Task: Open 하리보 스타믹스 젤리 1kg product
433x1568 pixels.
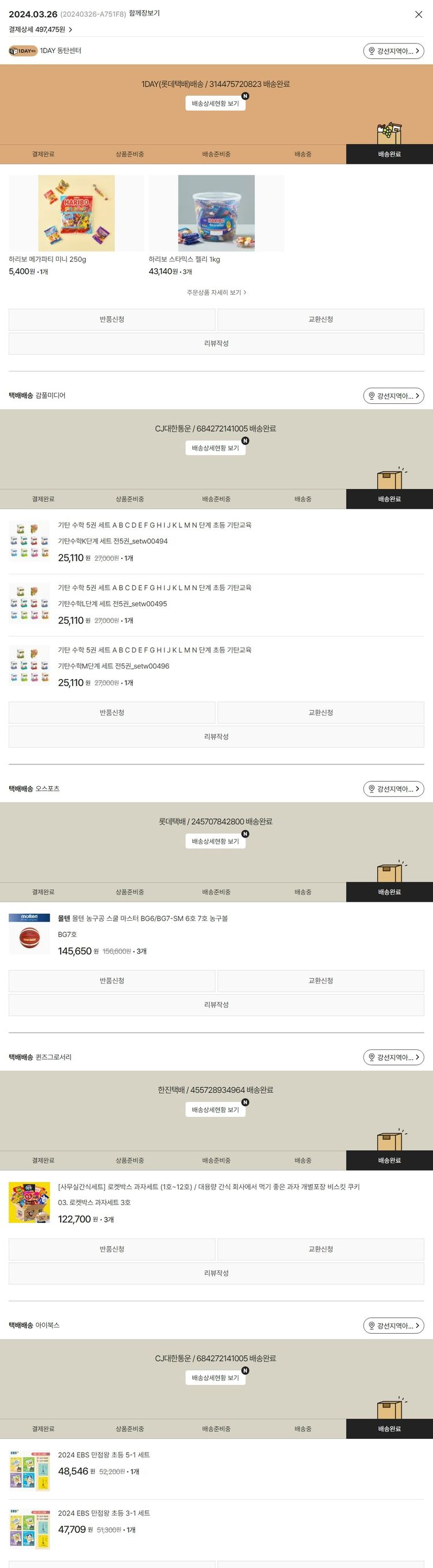Action: (216, 213)
